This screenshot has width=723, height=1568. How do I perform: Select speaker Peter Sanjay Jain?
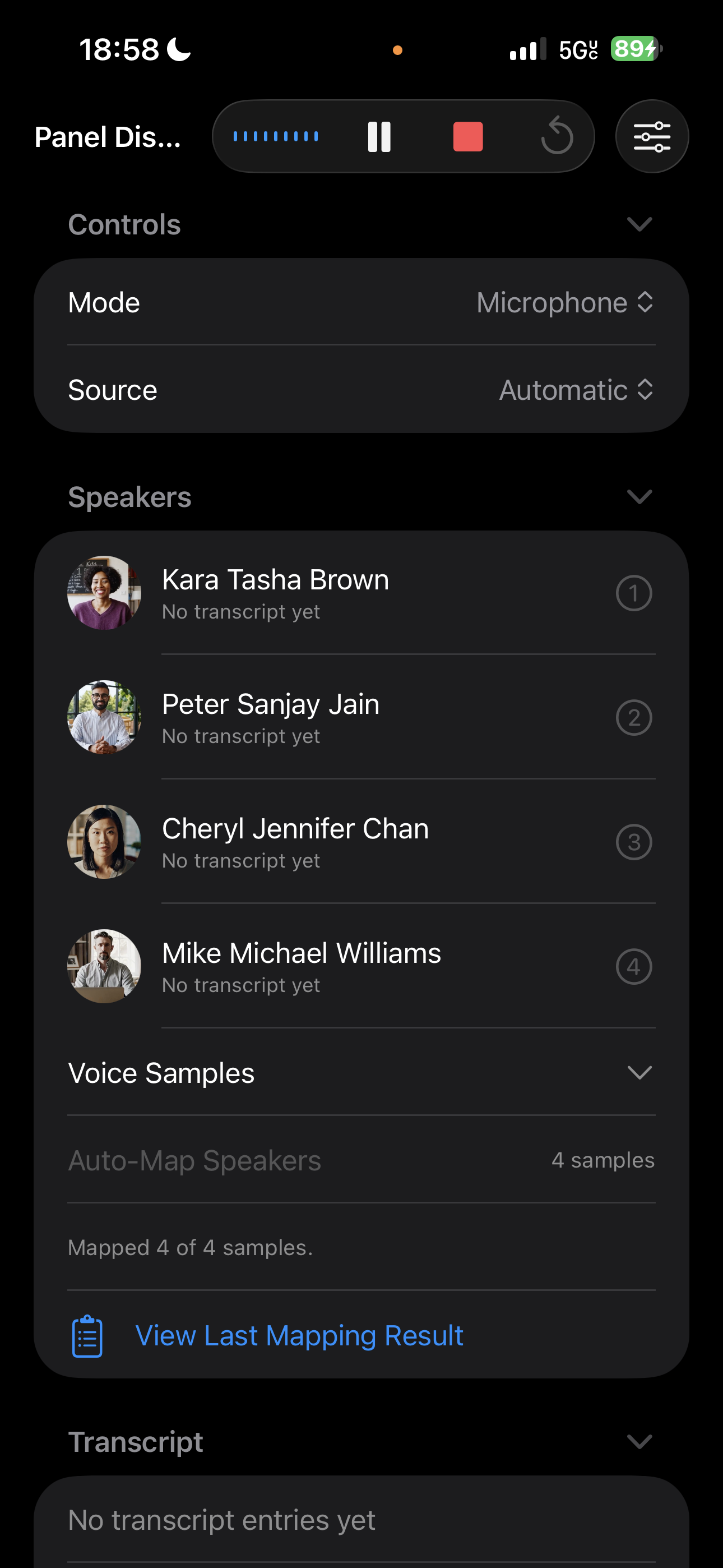(x=360, y=718)
